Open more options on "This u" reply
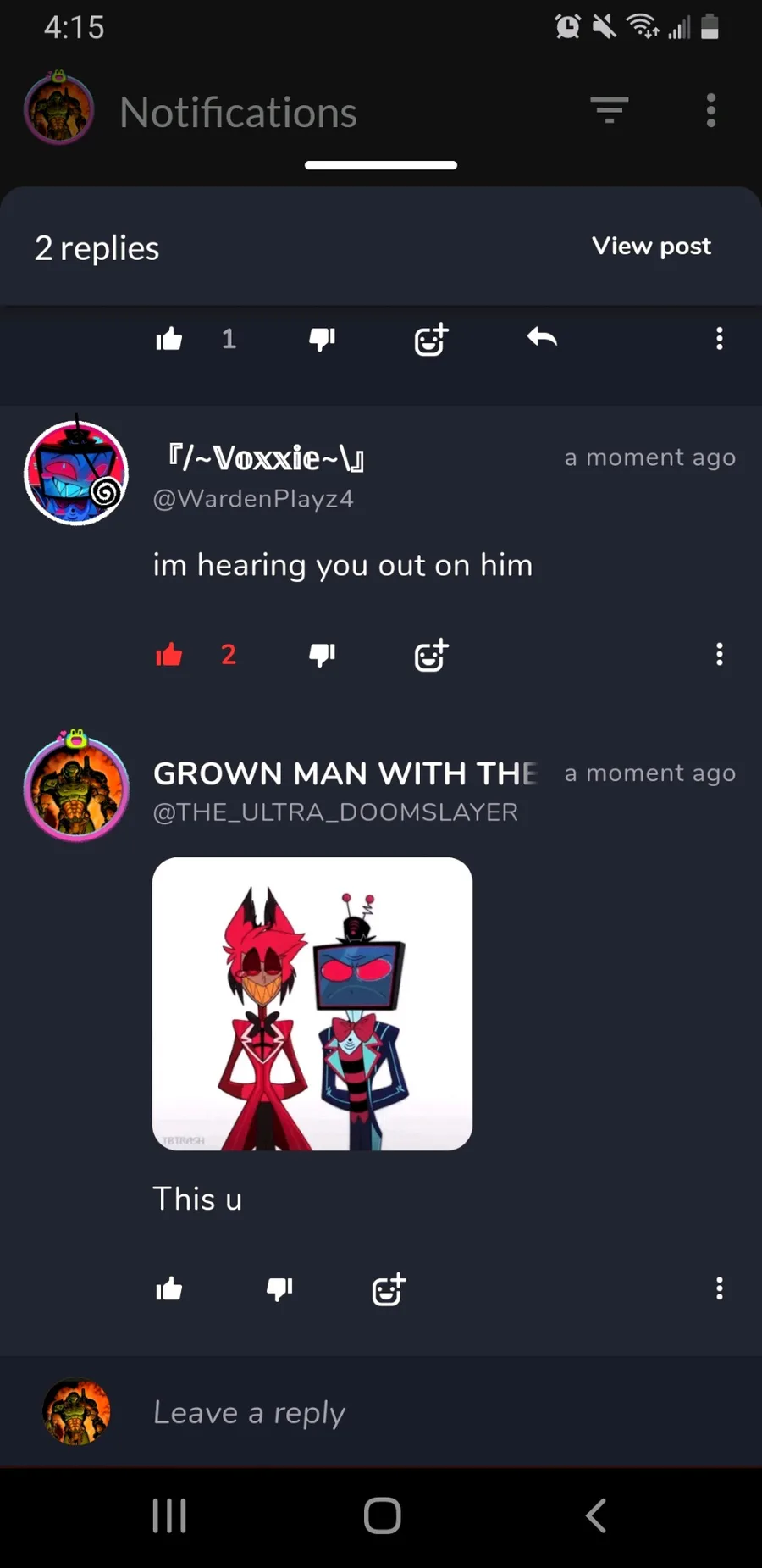Viewport: 762px width, 1568px height. click(719, 1289)
